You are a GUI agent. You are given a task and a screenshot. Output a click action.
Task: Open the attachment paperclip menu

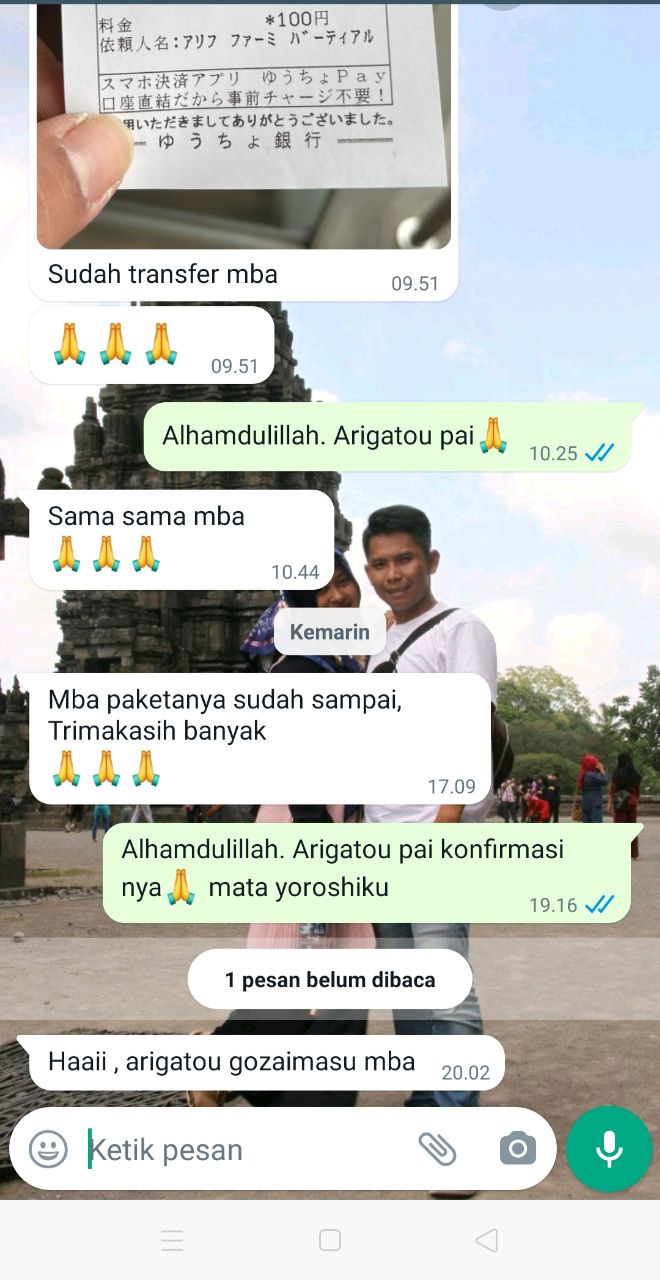(437, 1149)
